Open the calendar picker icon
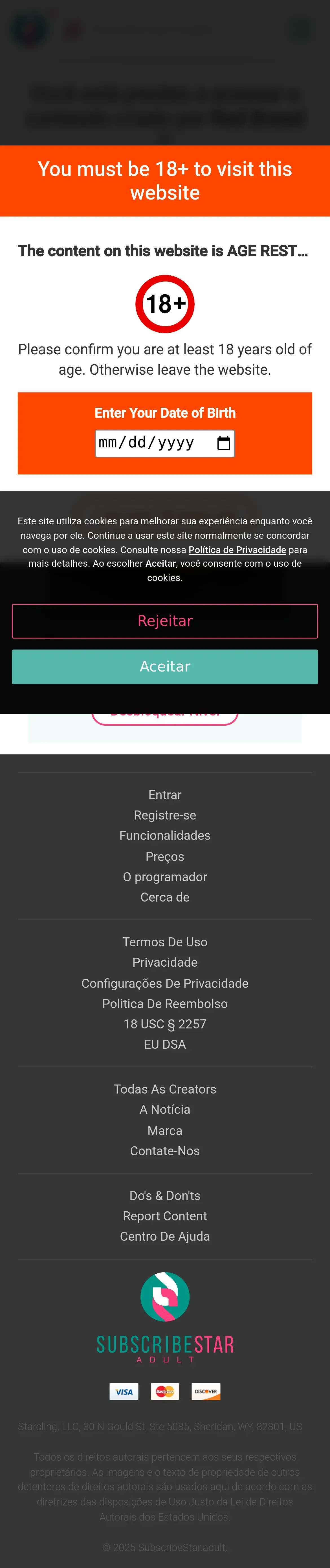Screen dimensions: 330x1568 223,443
